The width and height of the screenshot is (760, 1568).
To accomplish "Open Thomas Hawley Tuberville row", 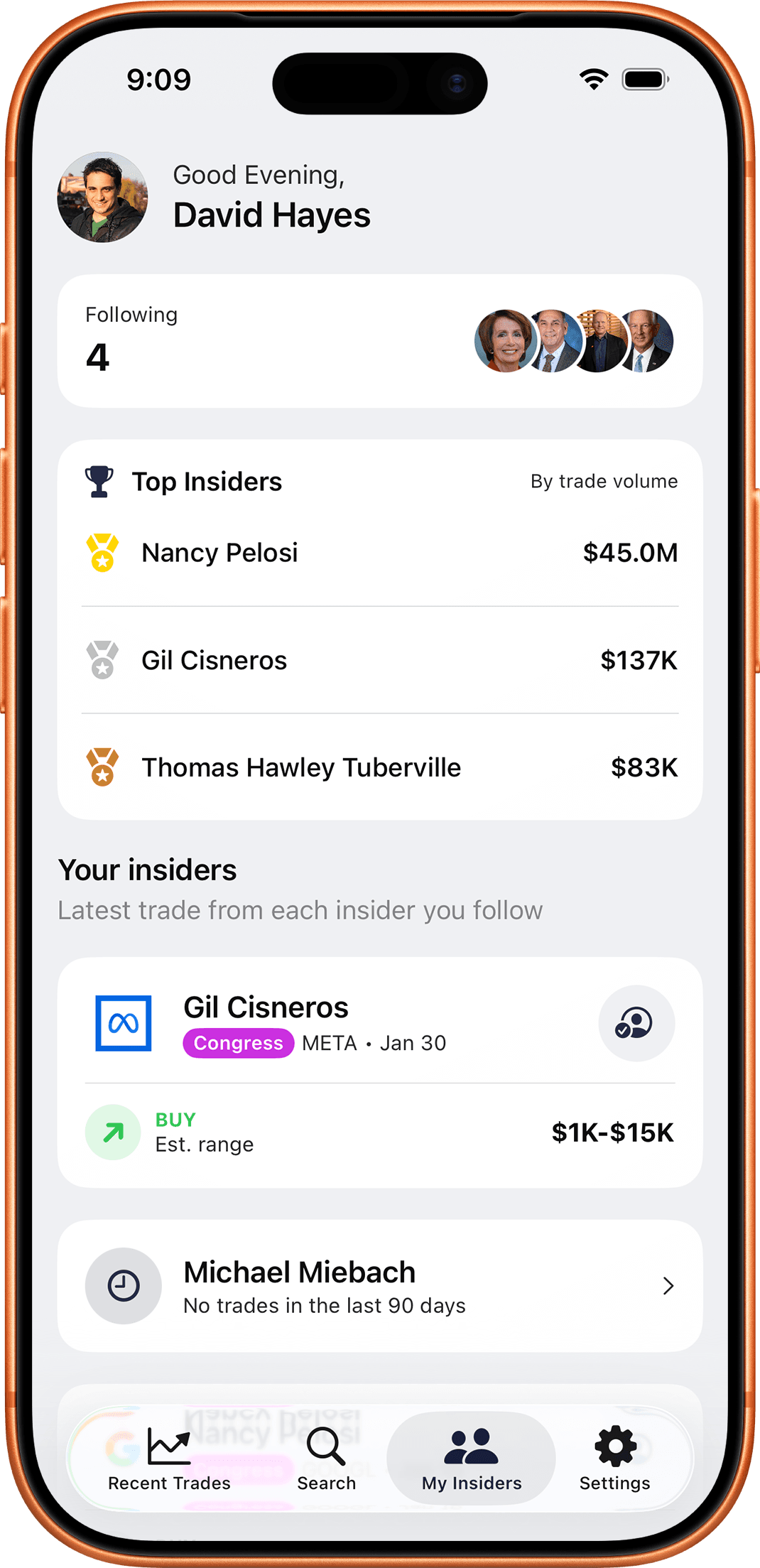I will [x=379, y=767].
